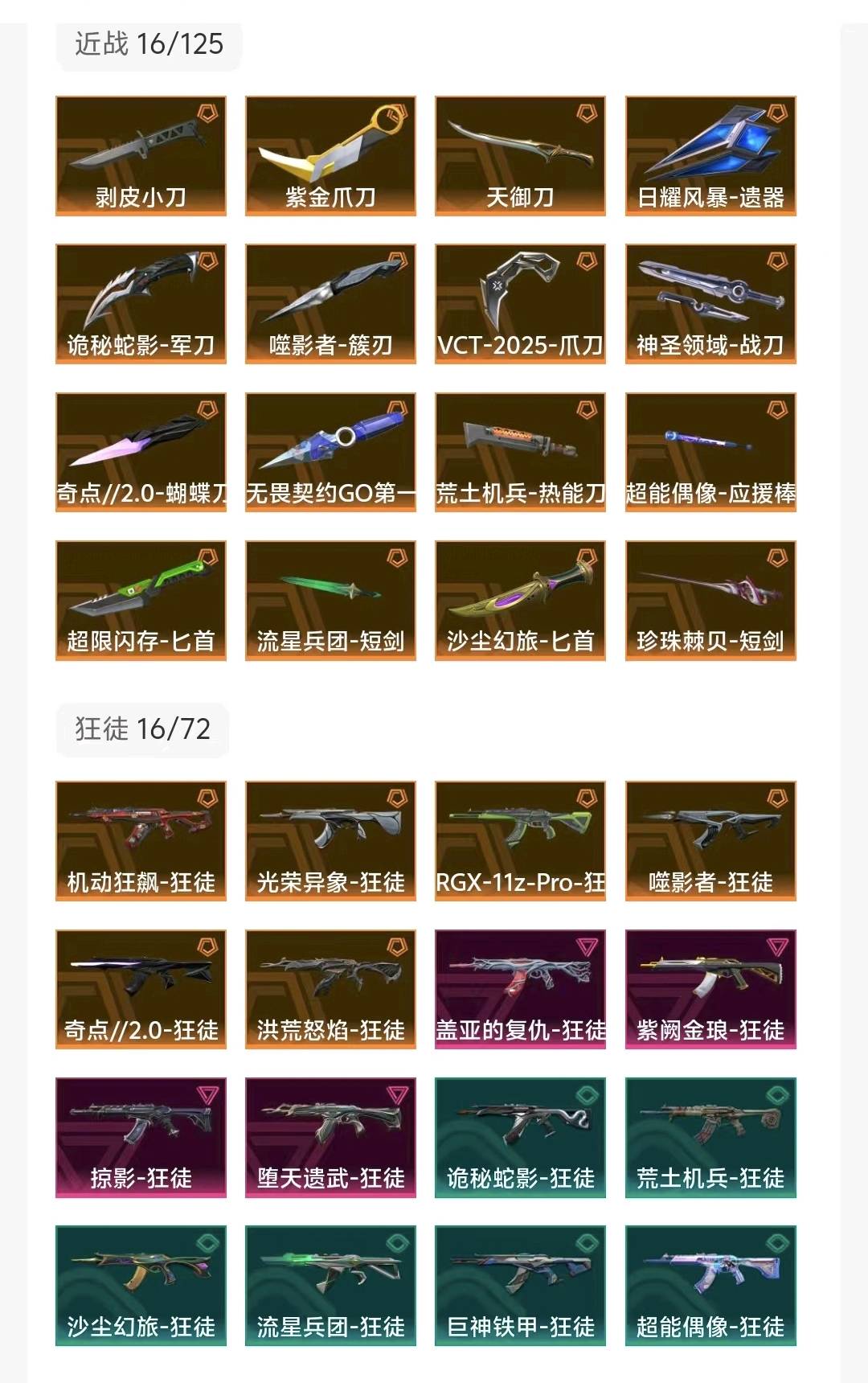View the 盖亚的复仇-狂徒 skin
Viewport: 868px width, 1383px height.
[520, 989]
